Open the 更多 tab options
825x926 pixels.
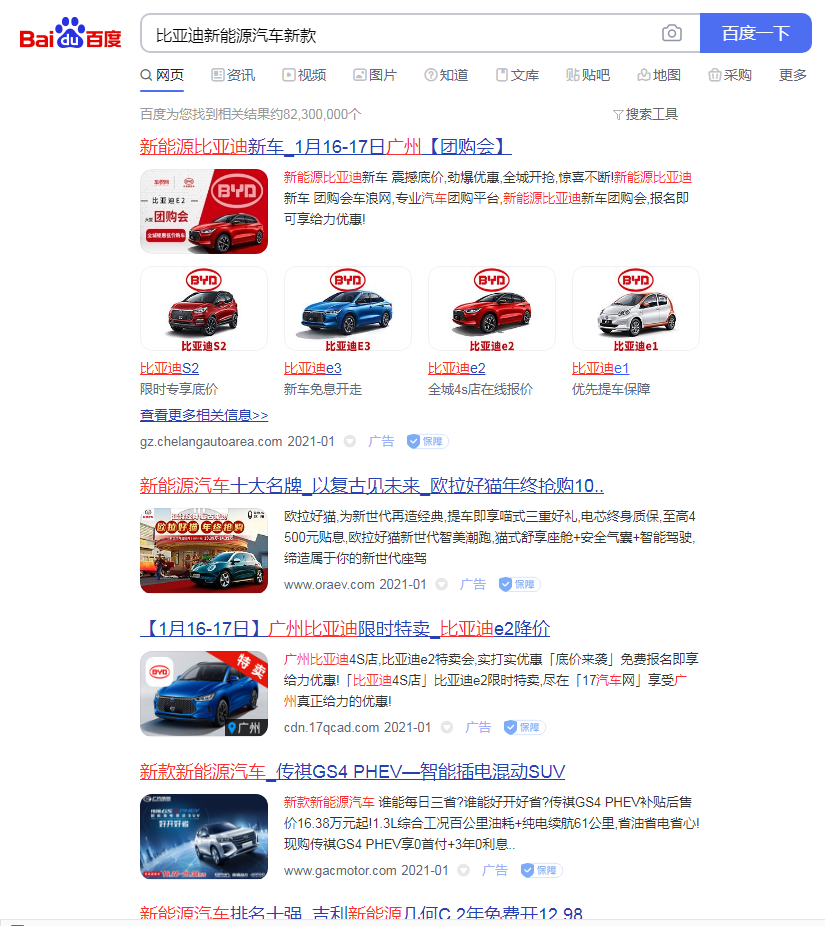pos(792,75)
